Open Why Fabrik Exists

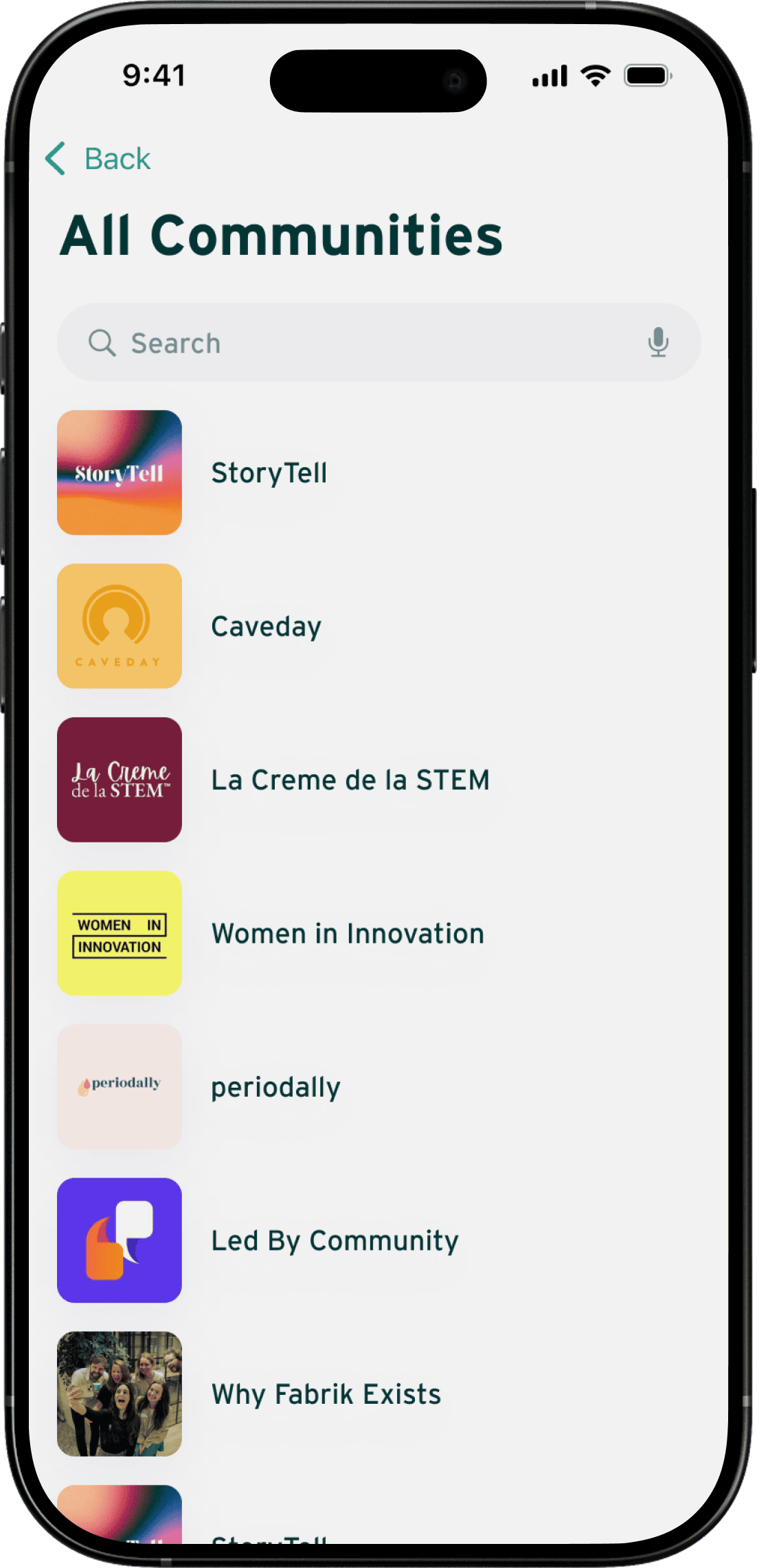[x=326, y=1394]
